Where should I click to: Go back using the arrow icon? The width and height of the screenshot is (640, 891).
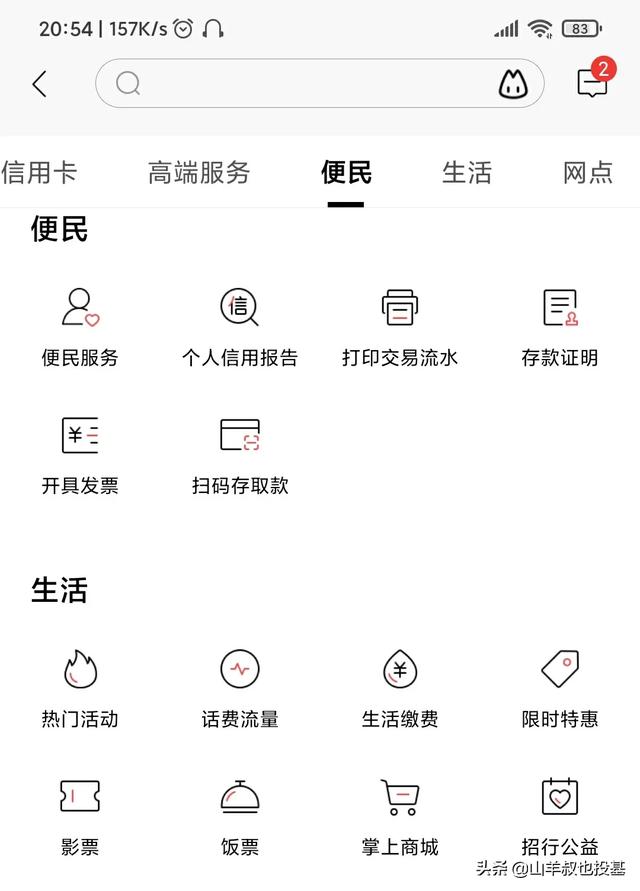(x=39, y=84)
